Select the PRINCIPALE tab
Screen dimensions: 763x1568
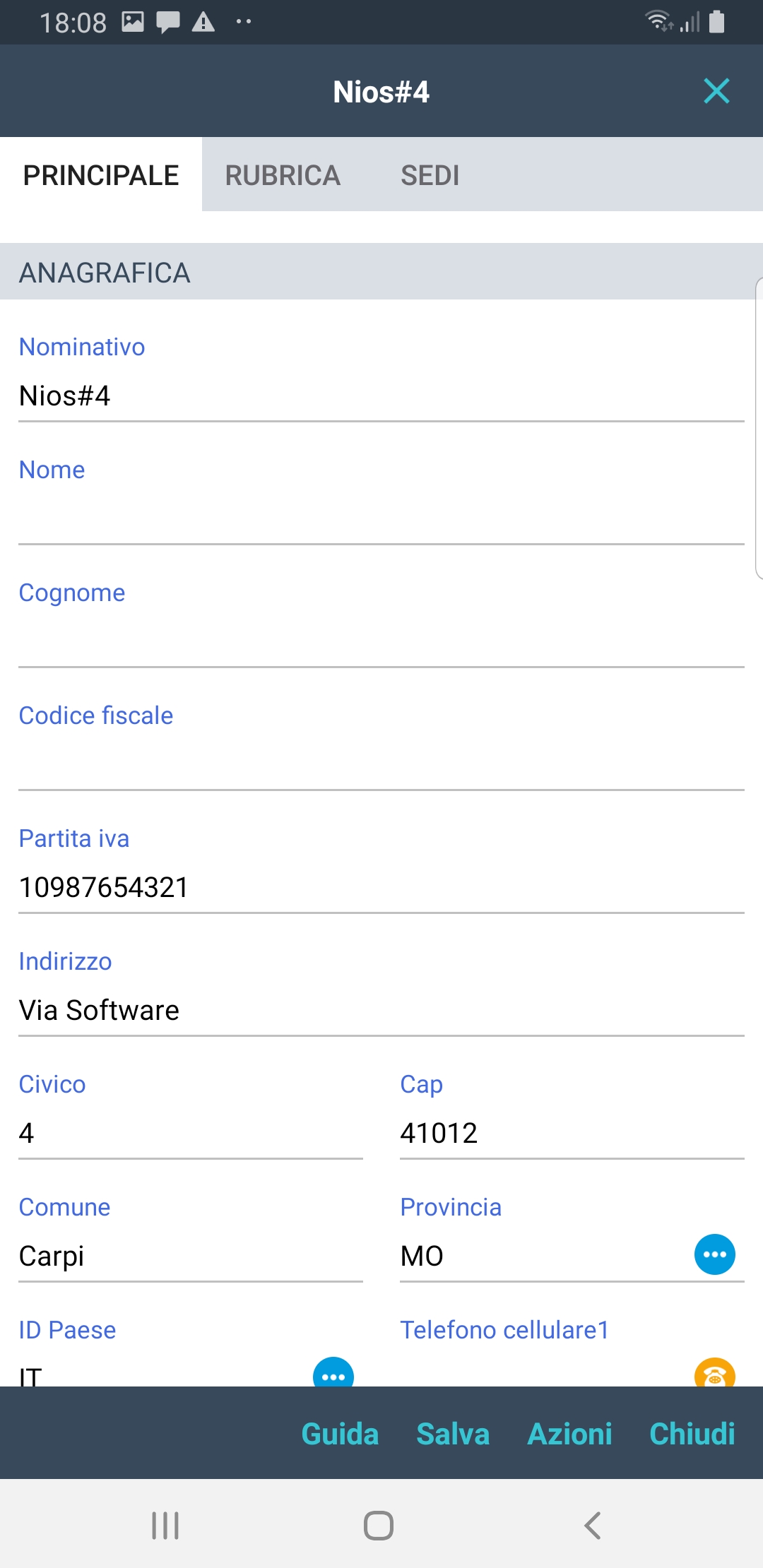(x=101, y=175)
